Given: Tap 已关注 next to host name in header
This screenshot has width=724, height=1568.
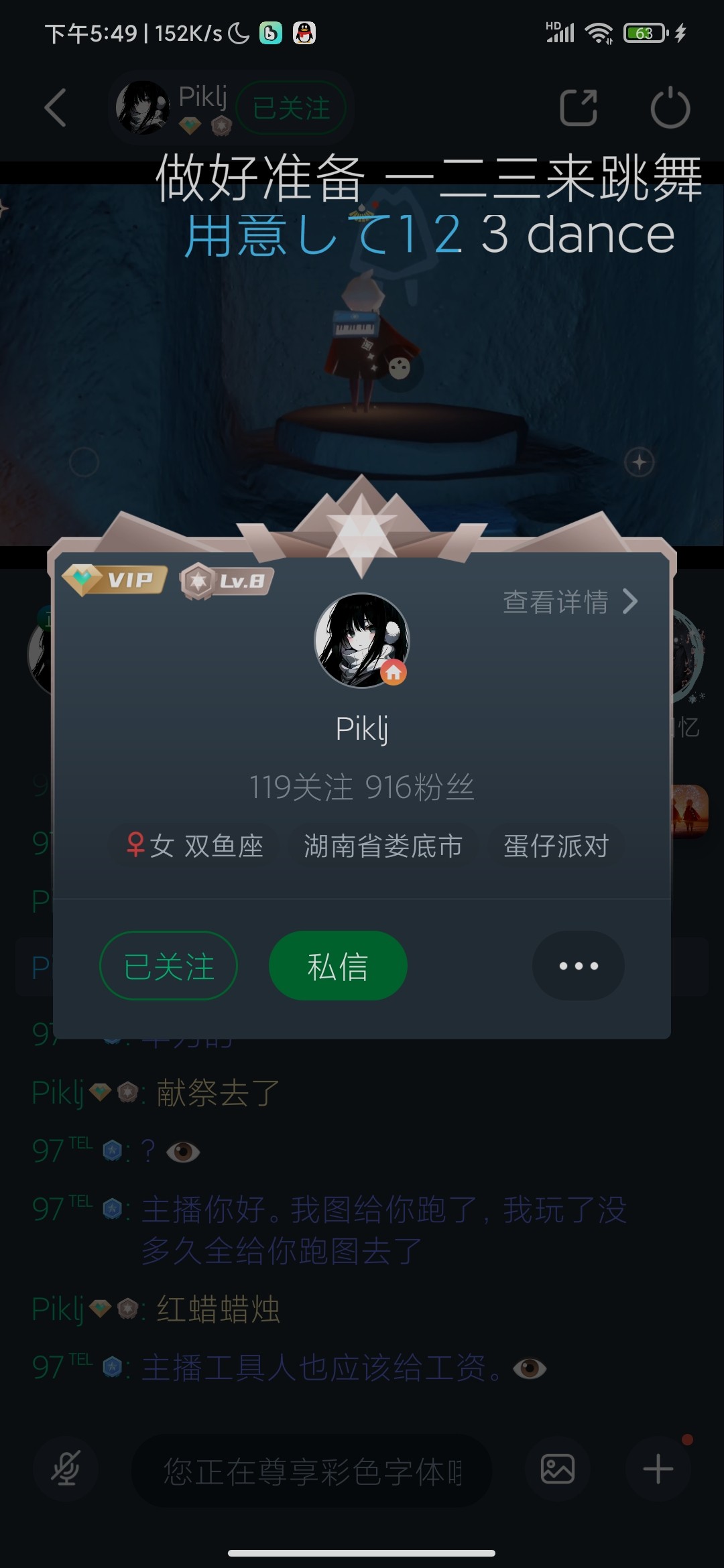Looking at the screenshot, I should tap(291, 108).
